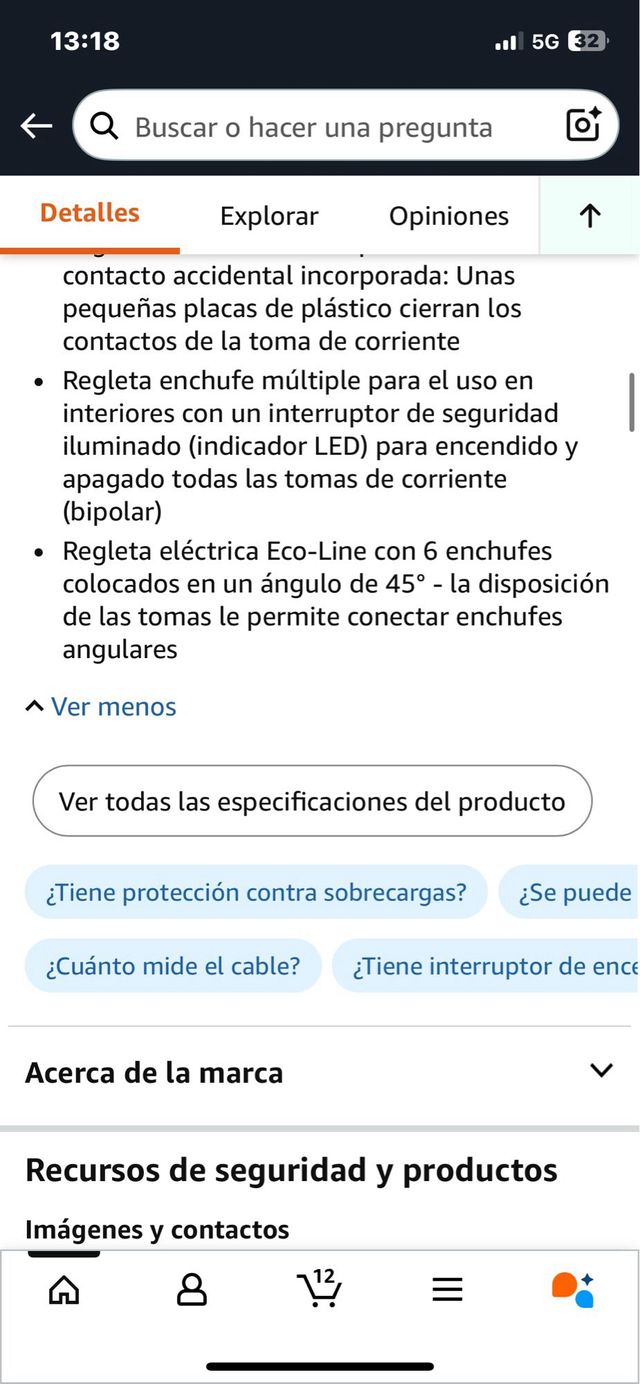
Task: Open 'Ver todas las especificaciones del producto'
Action: (x=312, y=801)
